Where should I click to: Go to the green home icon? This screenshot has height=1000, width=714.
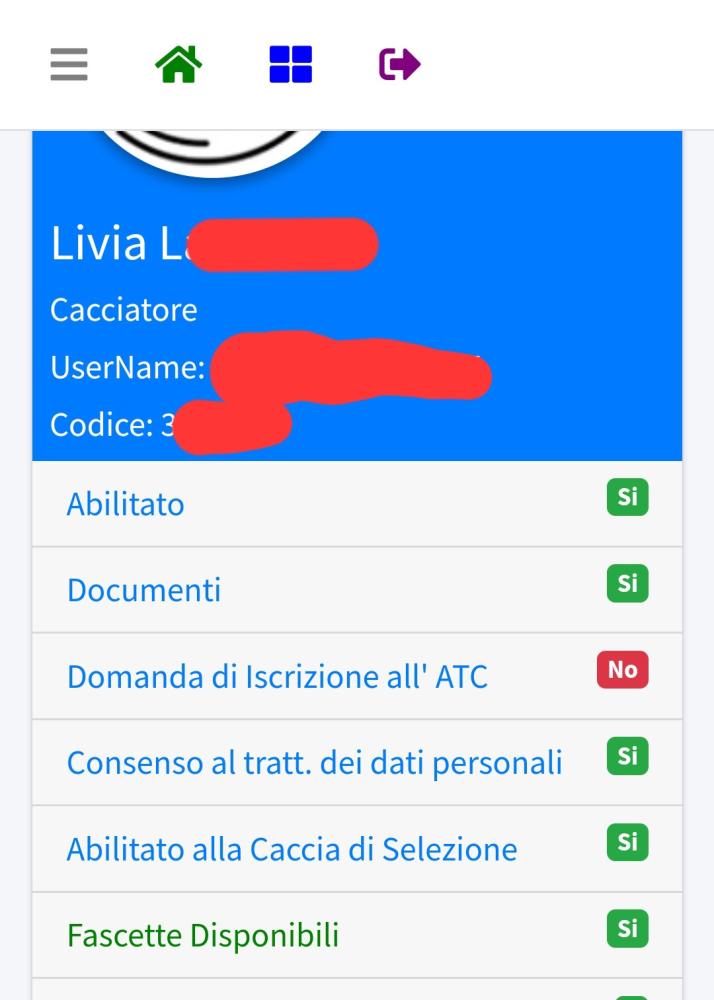pyautogui.click(x=179, y=65)
